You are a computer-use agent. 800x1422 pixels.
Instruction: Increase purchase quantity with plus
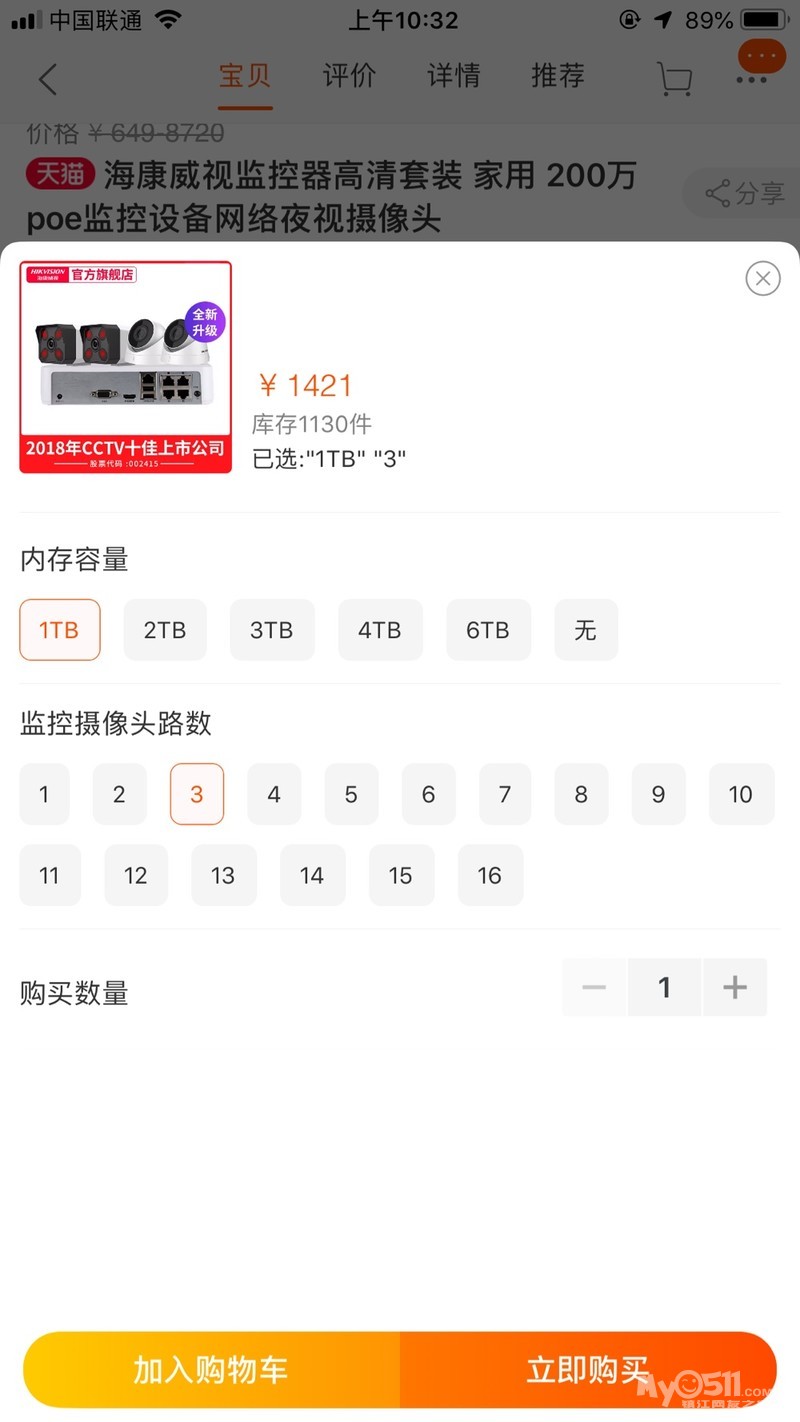(735, 988)
